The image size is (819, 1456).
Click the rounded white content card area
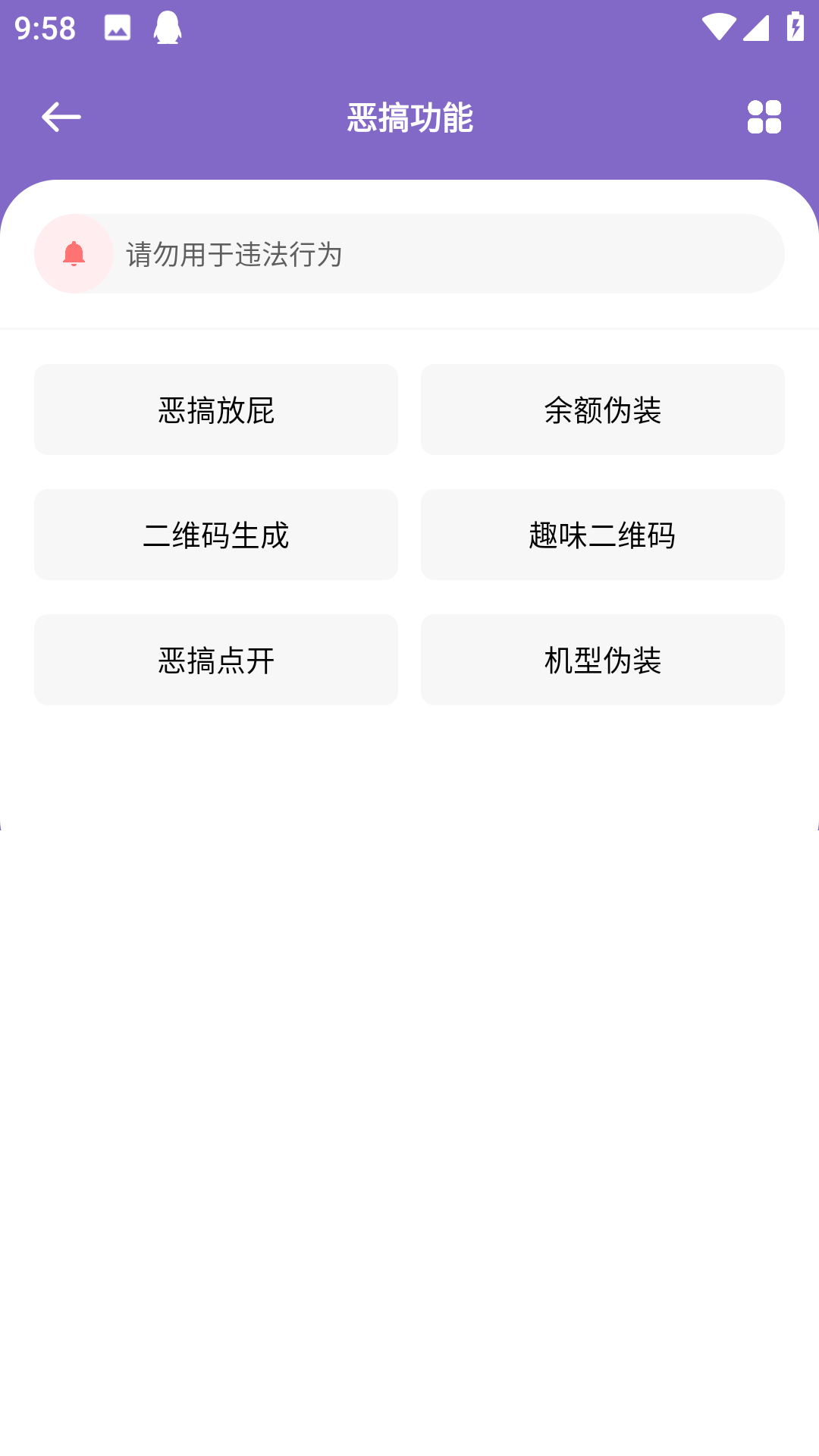[409, 758]
